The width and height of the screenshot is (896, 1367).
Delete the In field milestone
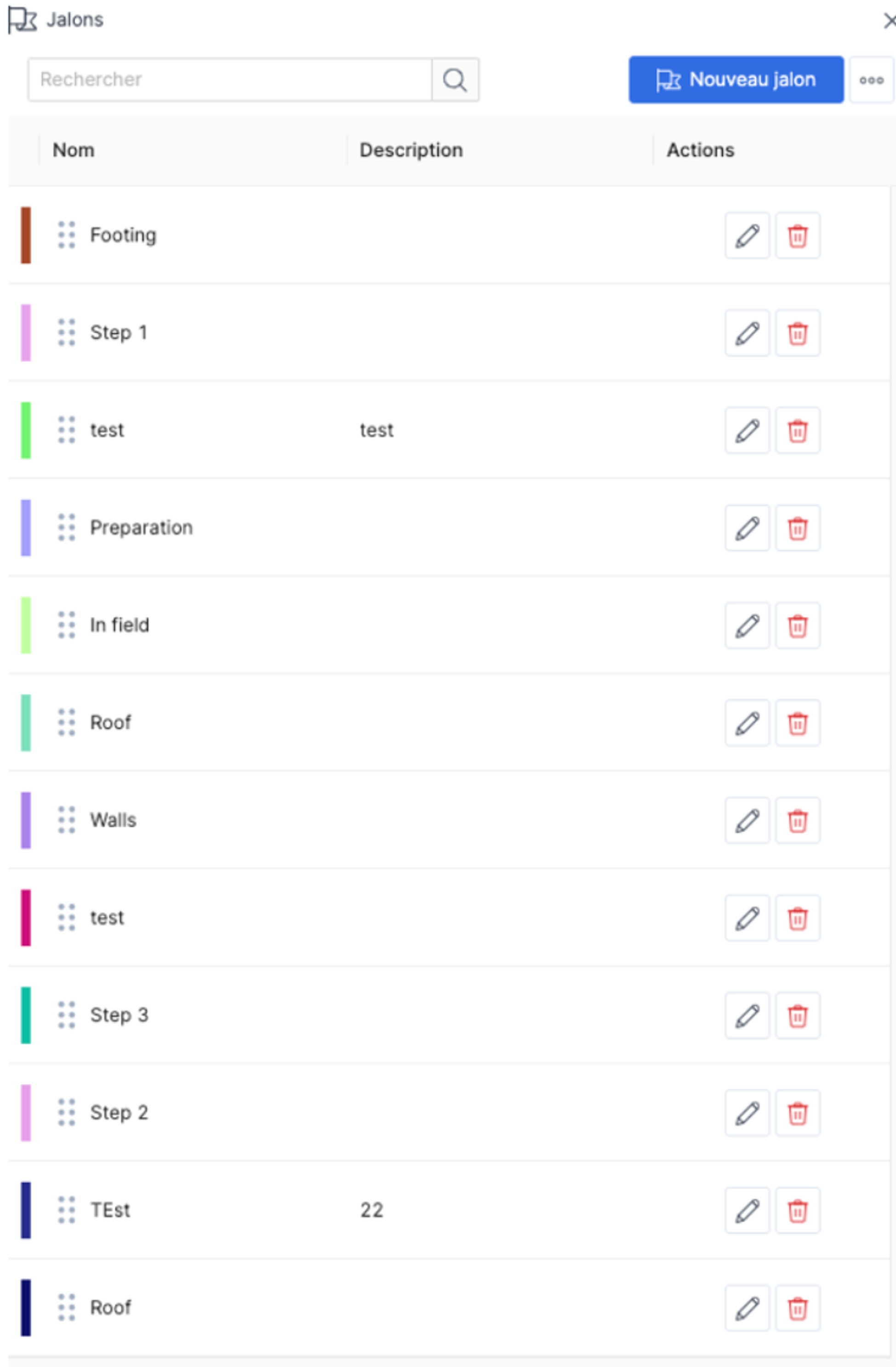pyautogui.click(x=797, y=625)
